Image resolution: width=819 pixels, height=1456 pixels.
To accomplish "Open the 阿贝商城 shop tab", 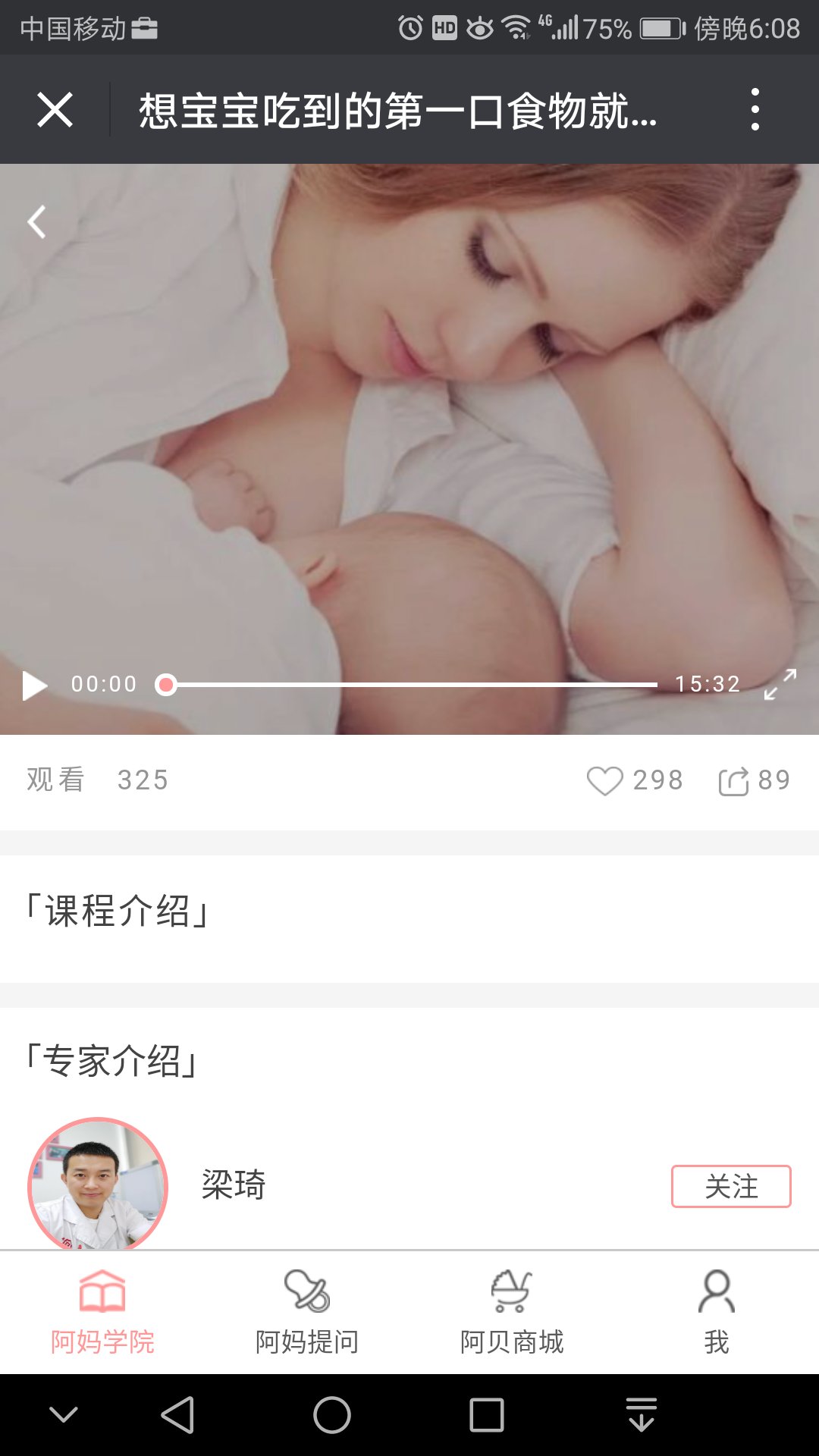I will [x=512, y=1312].
